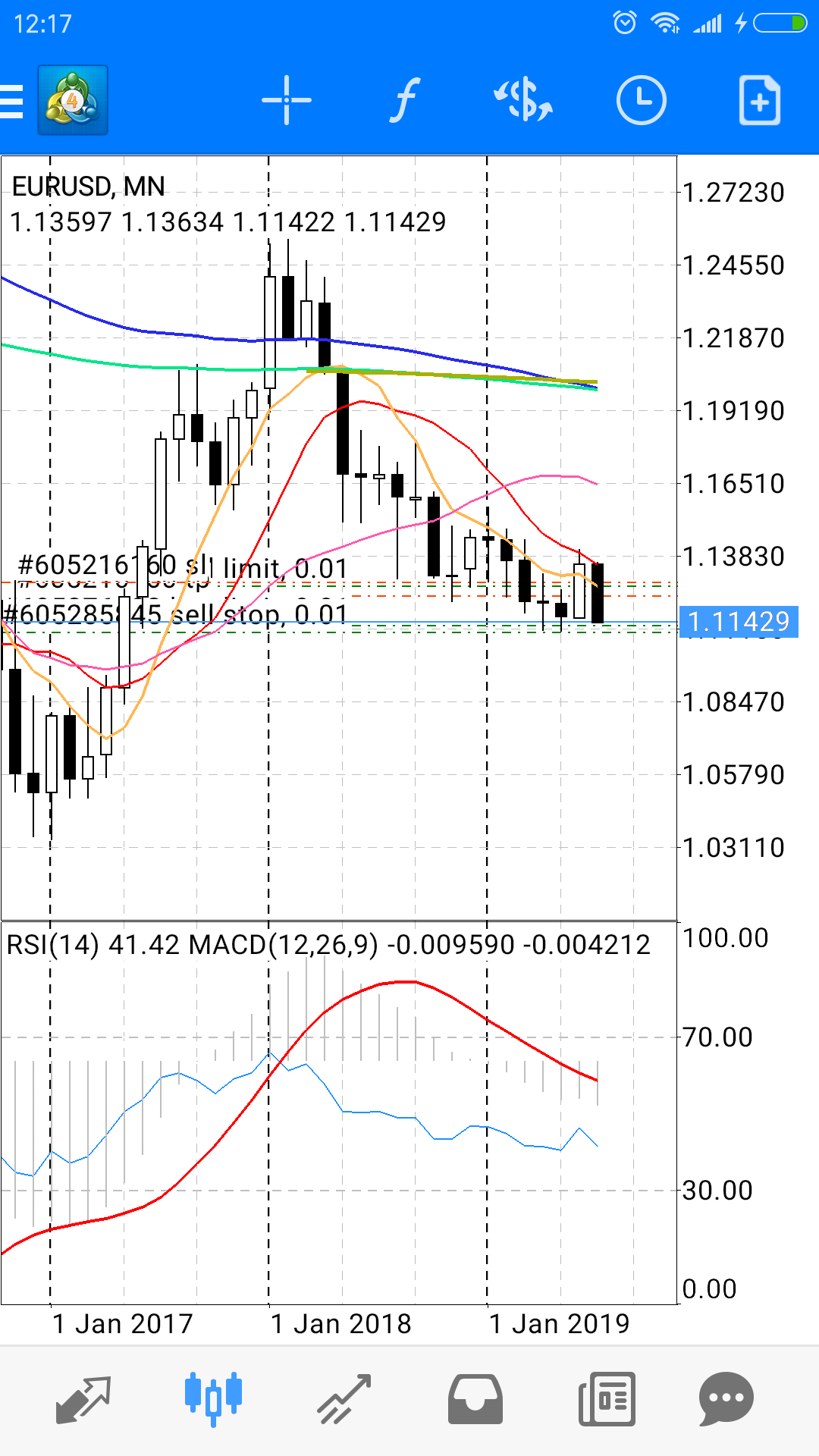
Task: Open the News tab
Action: point(607,1400)
